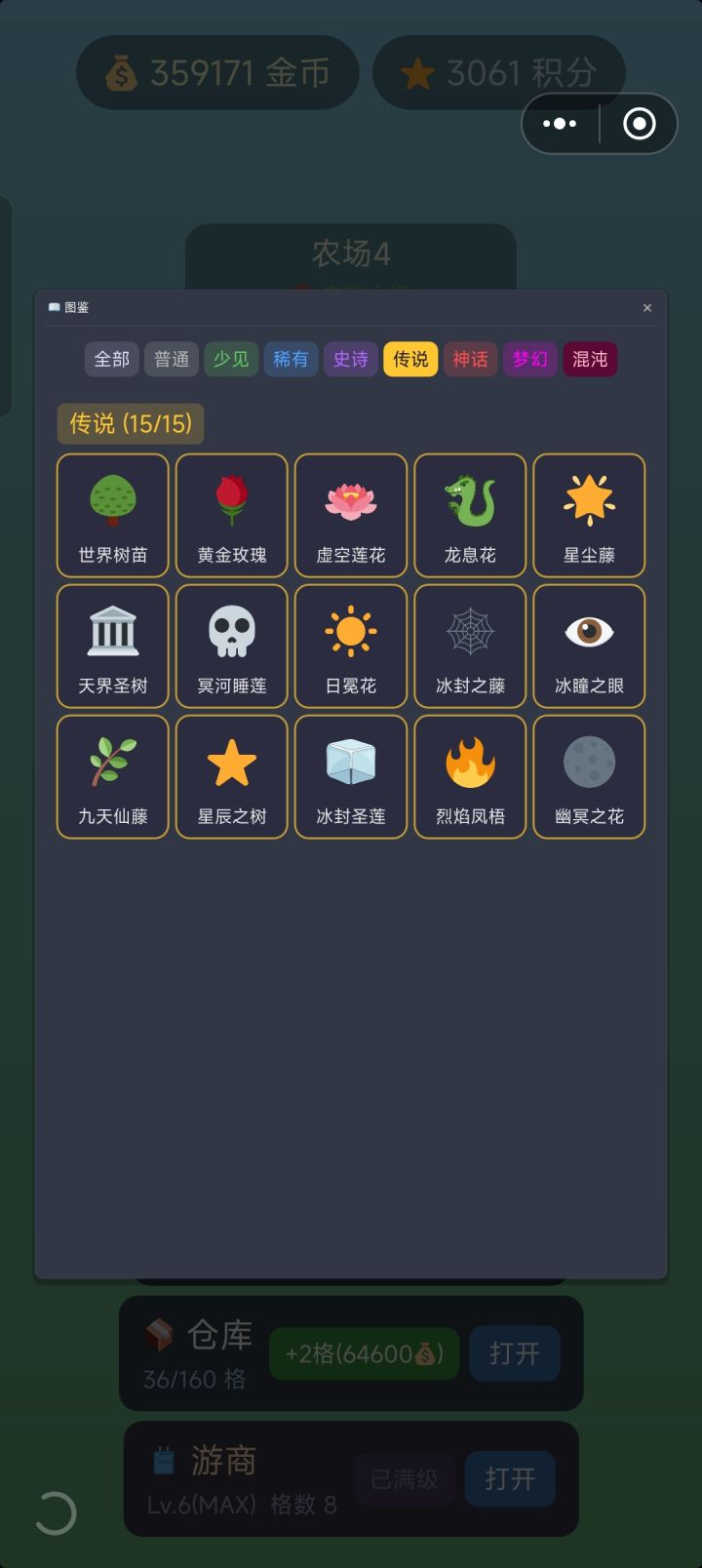Viewport: 702px width, 1568px height.
Task: Select the 全部 filter tab
Action: point(111,359)
